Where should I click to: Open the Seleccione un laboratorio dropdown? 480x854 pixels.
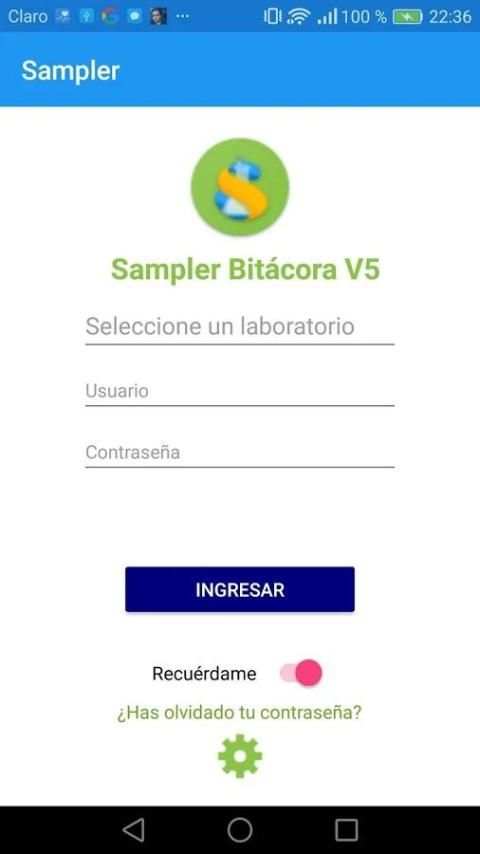pos(240,327)
